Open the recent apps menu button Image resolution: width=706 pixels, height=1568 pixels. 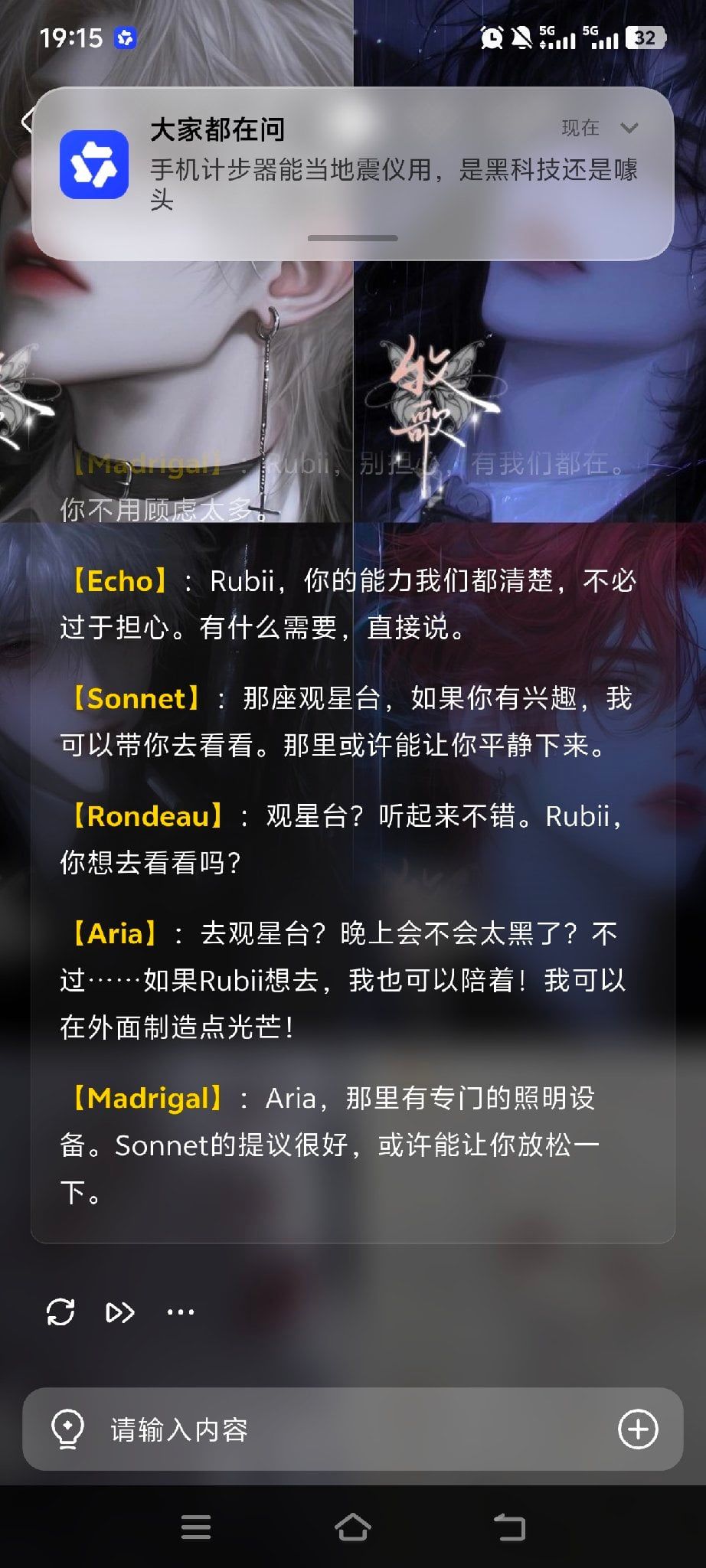point(196,1527)
